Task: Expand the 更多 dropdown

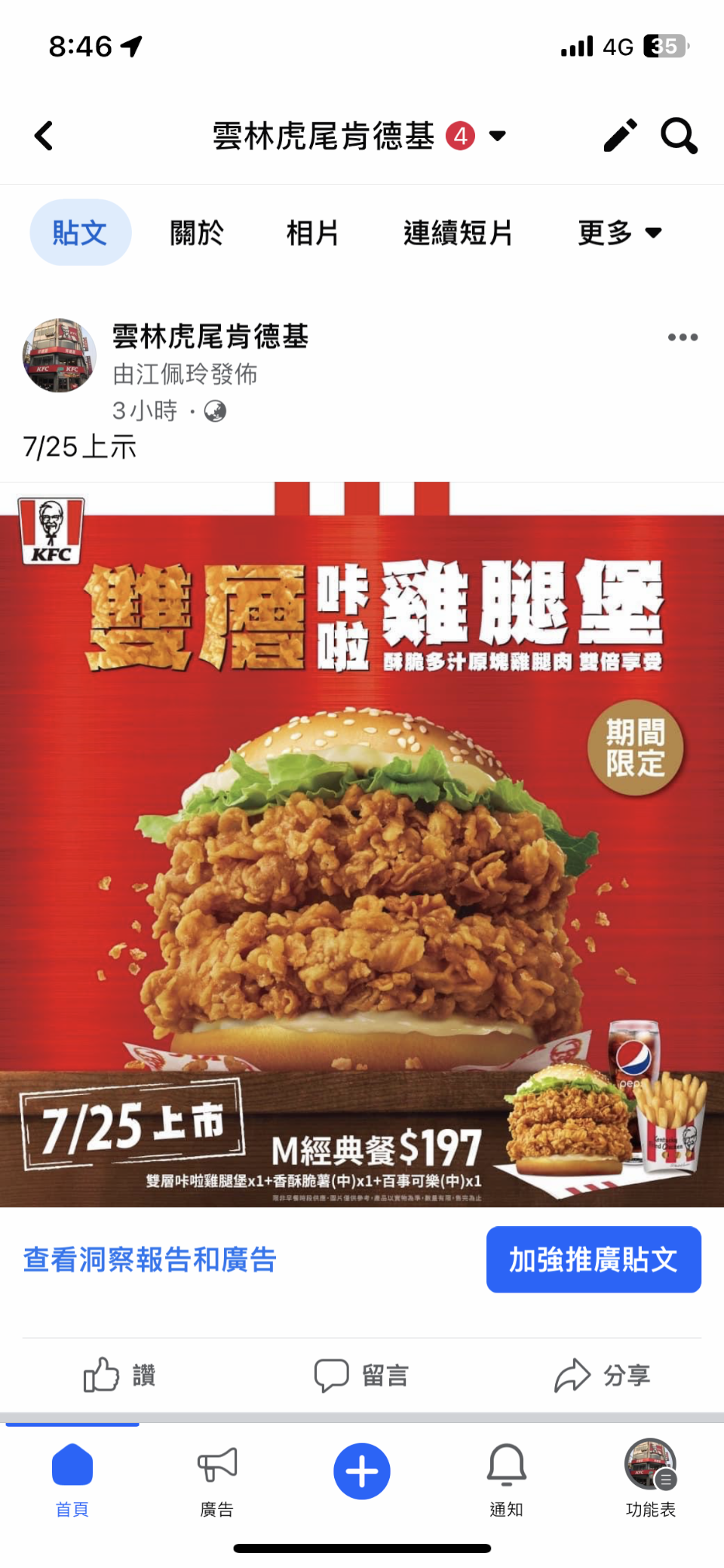Action: (x=619, y=232)
